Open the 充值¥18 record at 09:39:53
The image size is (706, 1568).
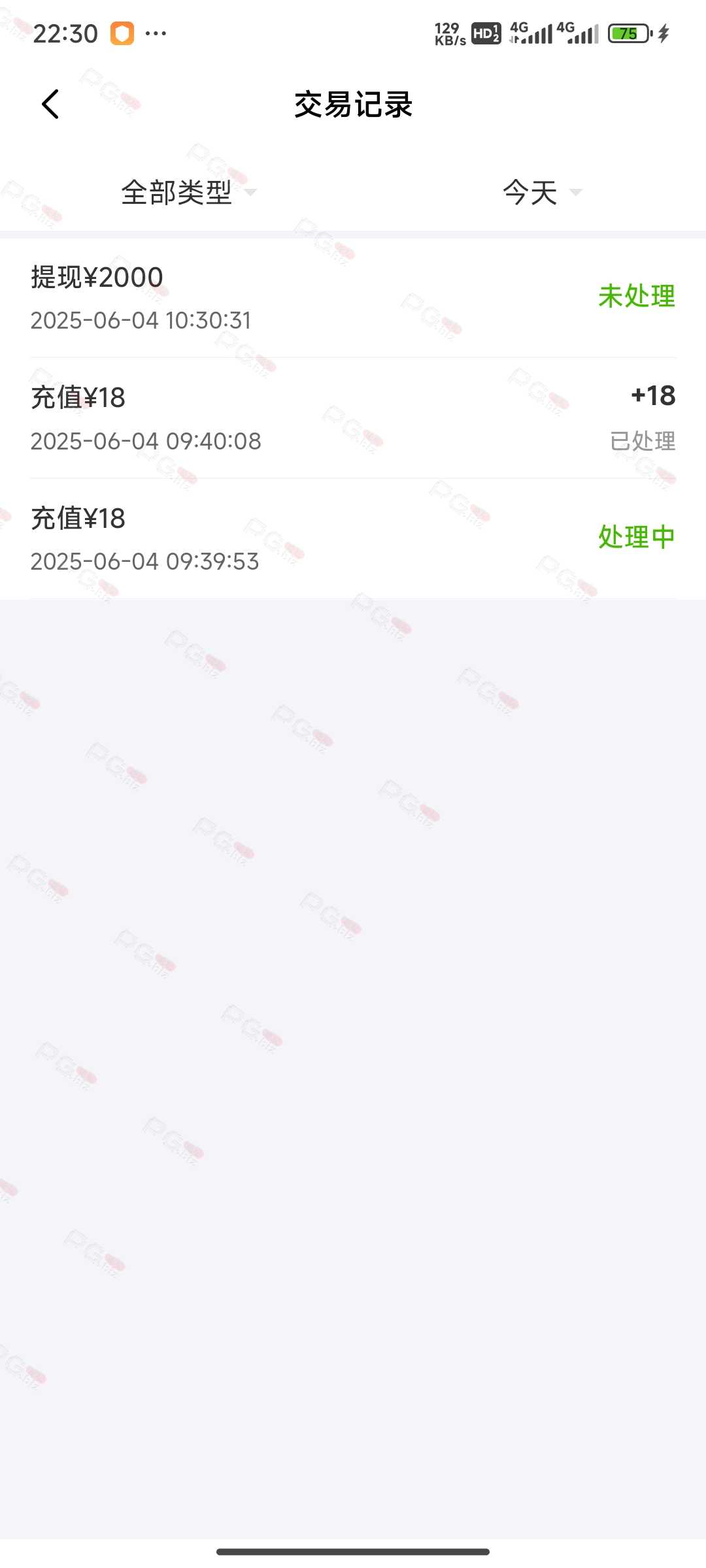click(x=353, y=538)
